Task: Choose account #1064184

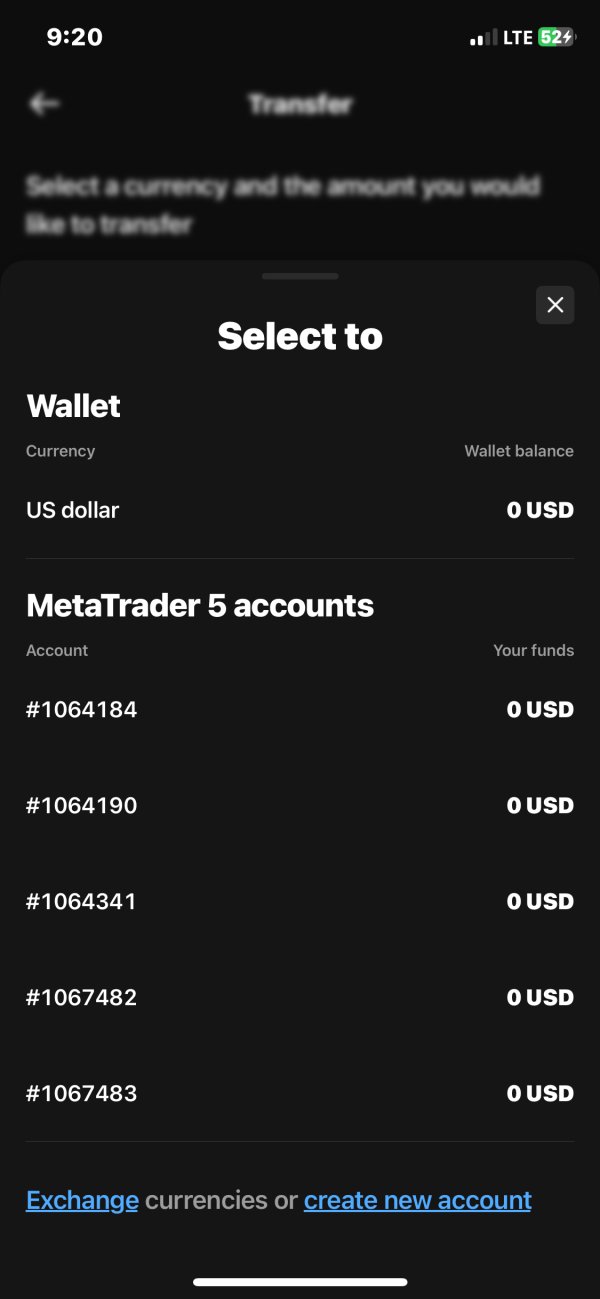Action: point(300,710)
